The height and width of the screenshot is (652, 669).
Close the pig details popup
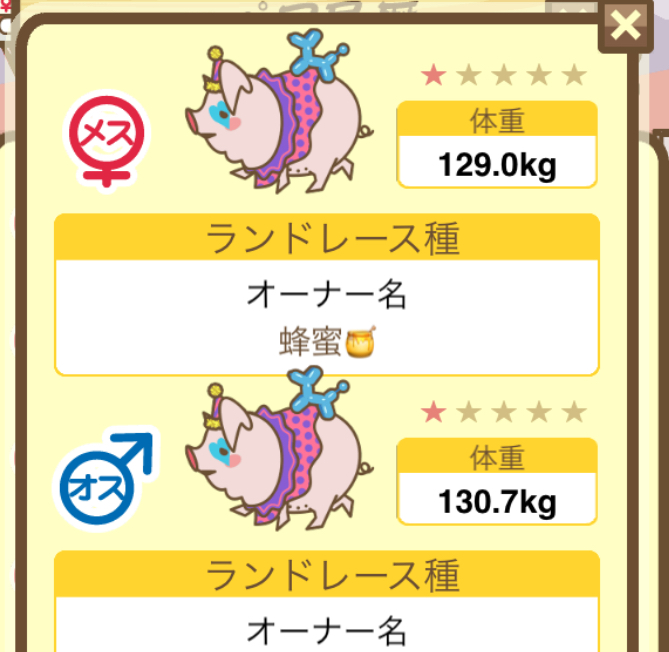(x=627, y=25)
